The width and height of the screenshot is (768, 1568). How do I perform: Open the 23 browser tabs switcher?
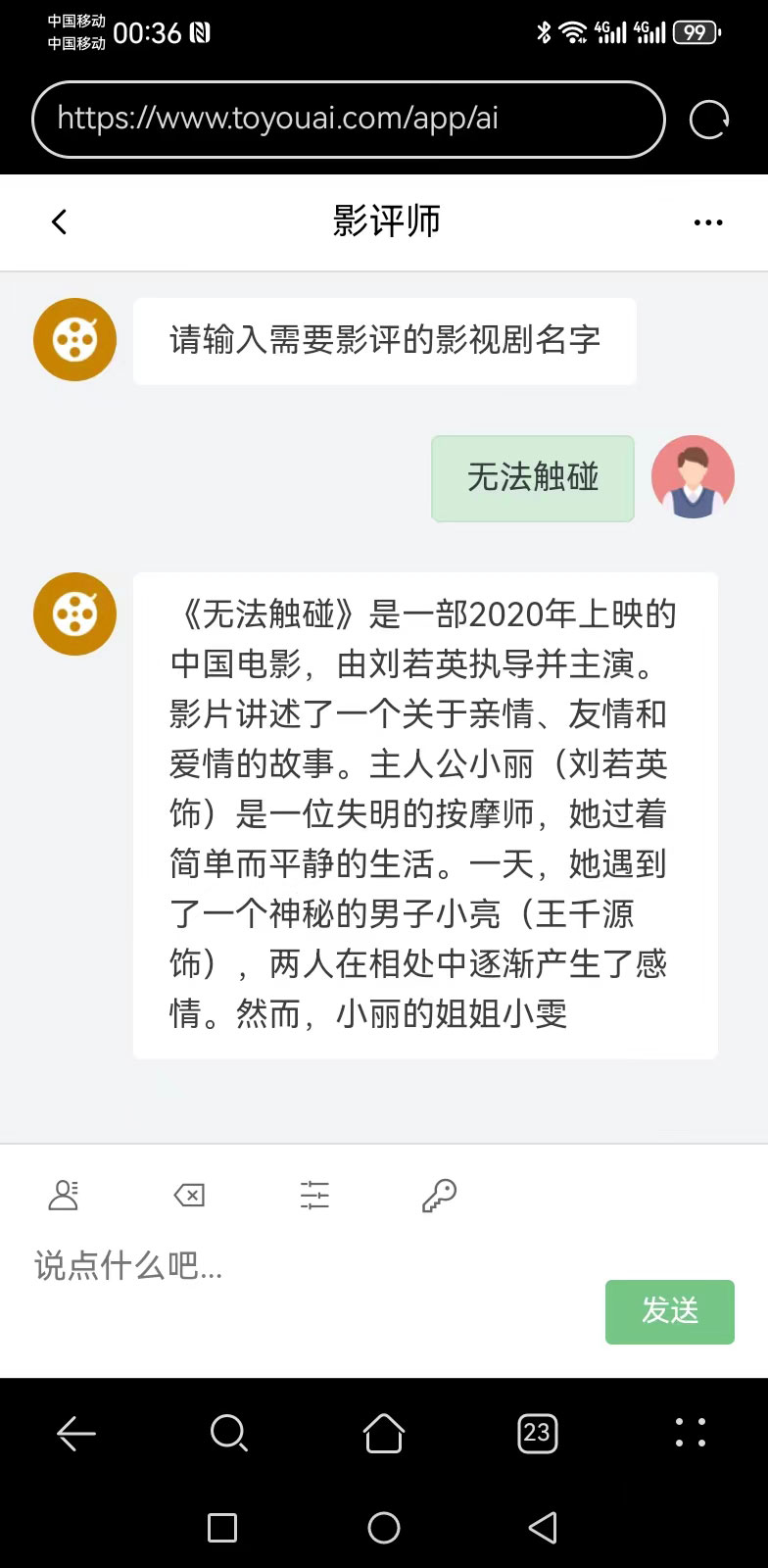pyautogui.click(x=537, y=1434)
